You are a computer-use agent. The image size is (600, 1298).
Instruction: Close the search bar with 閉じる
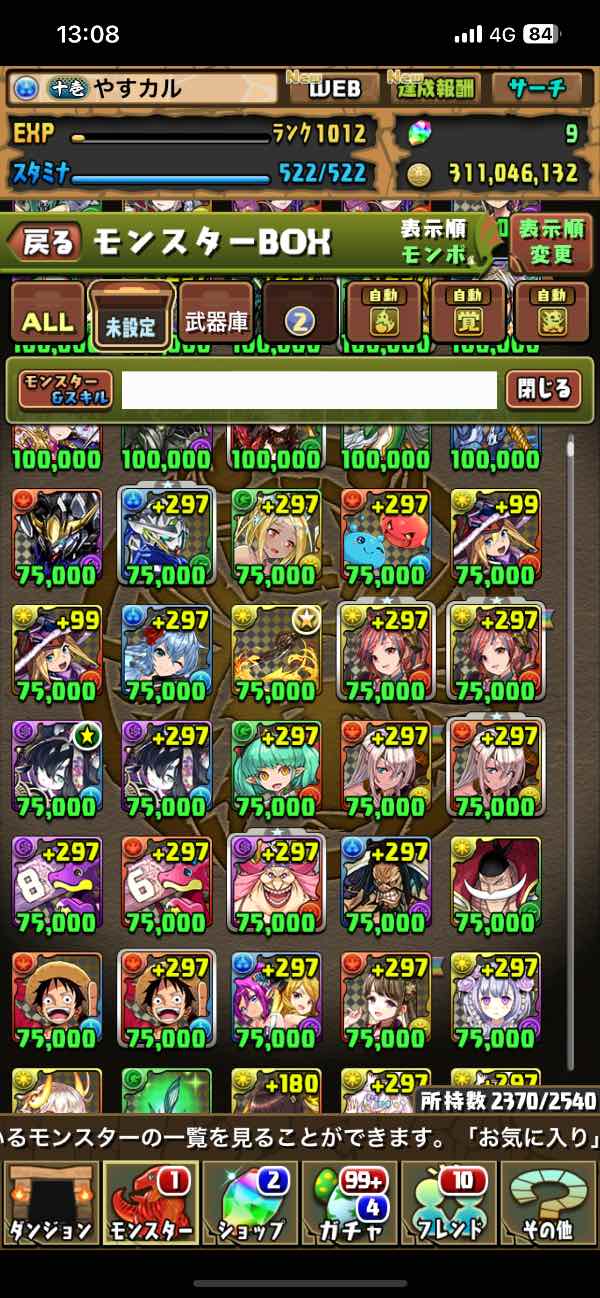543,390
